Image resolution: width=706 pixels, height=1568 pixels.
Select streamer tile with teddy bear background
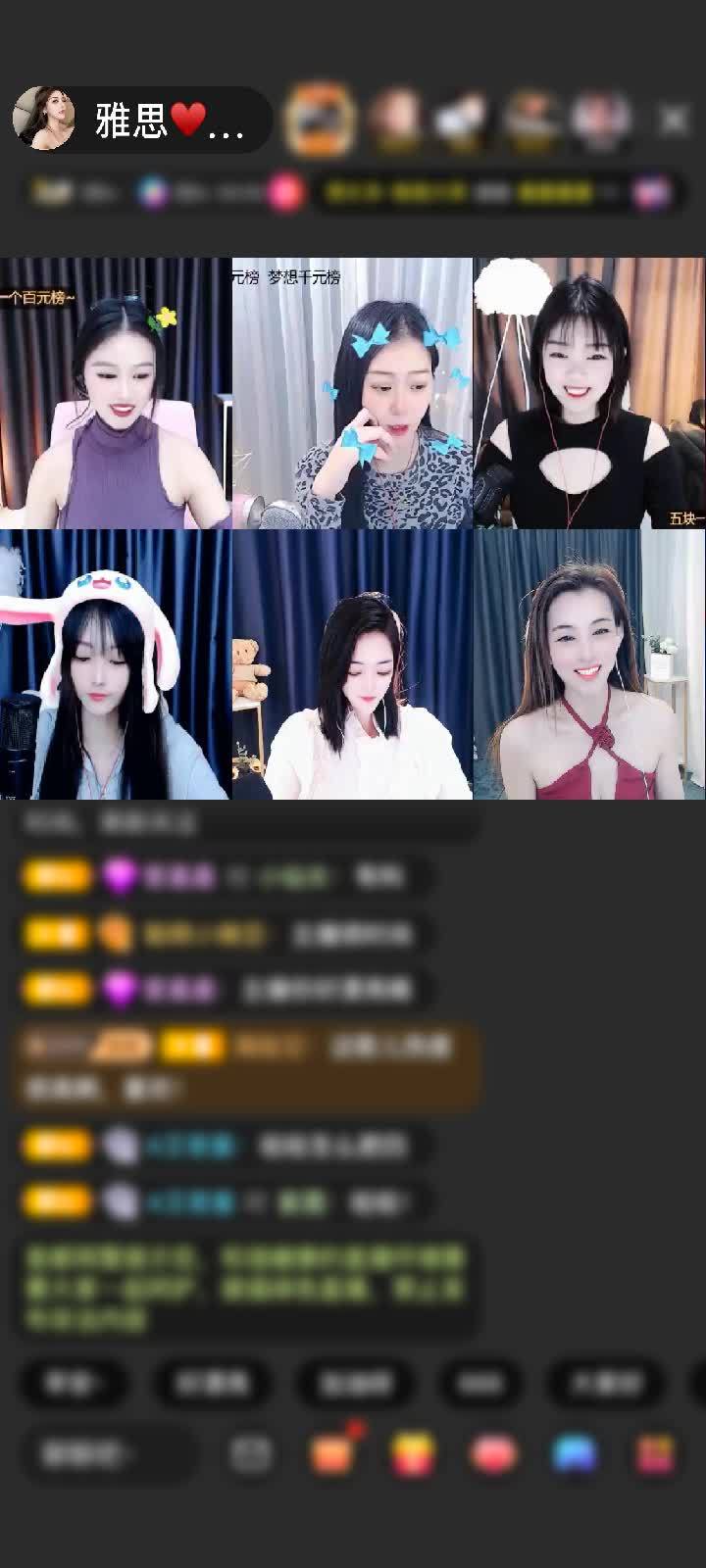point(352,664)
